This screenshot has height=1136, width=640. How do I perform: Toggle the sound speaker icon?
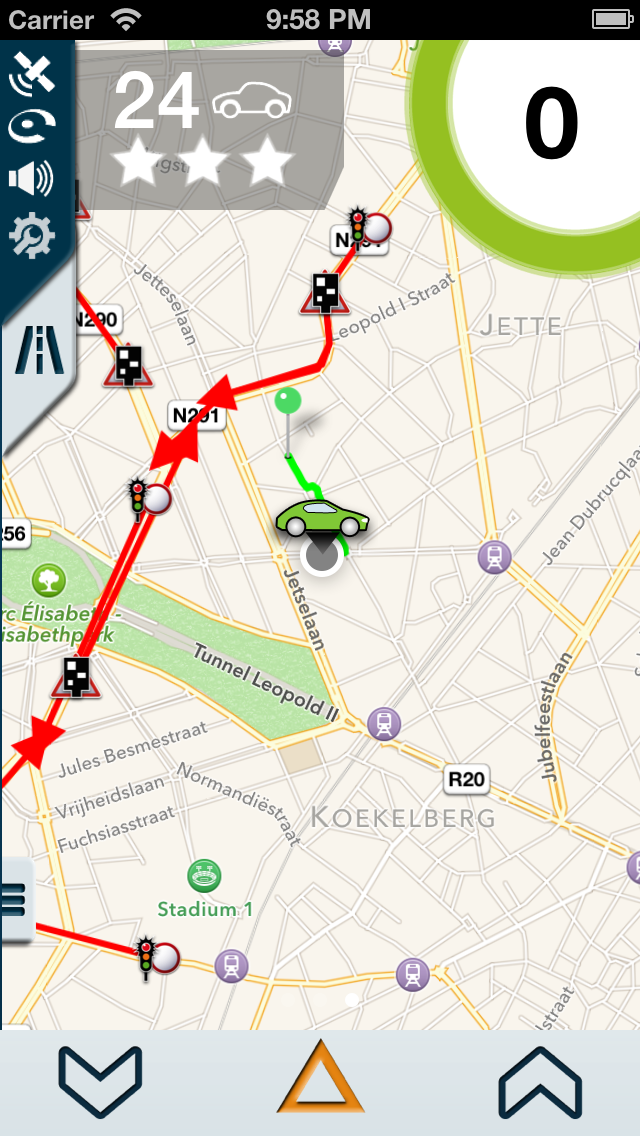[x=31, y=179]
